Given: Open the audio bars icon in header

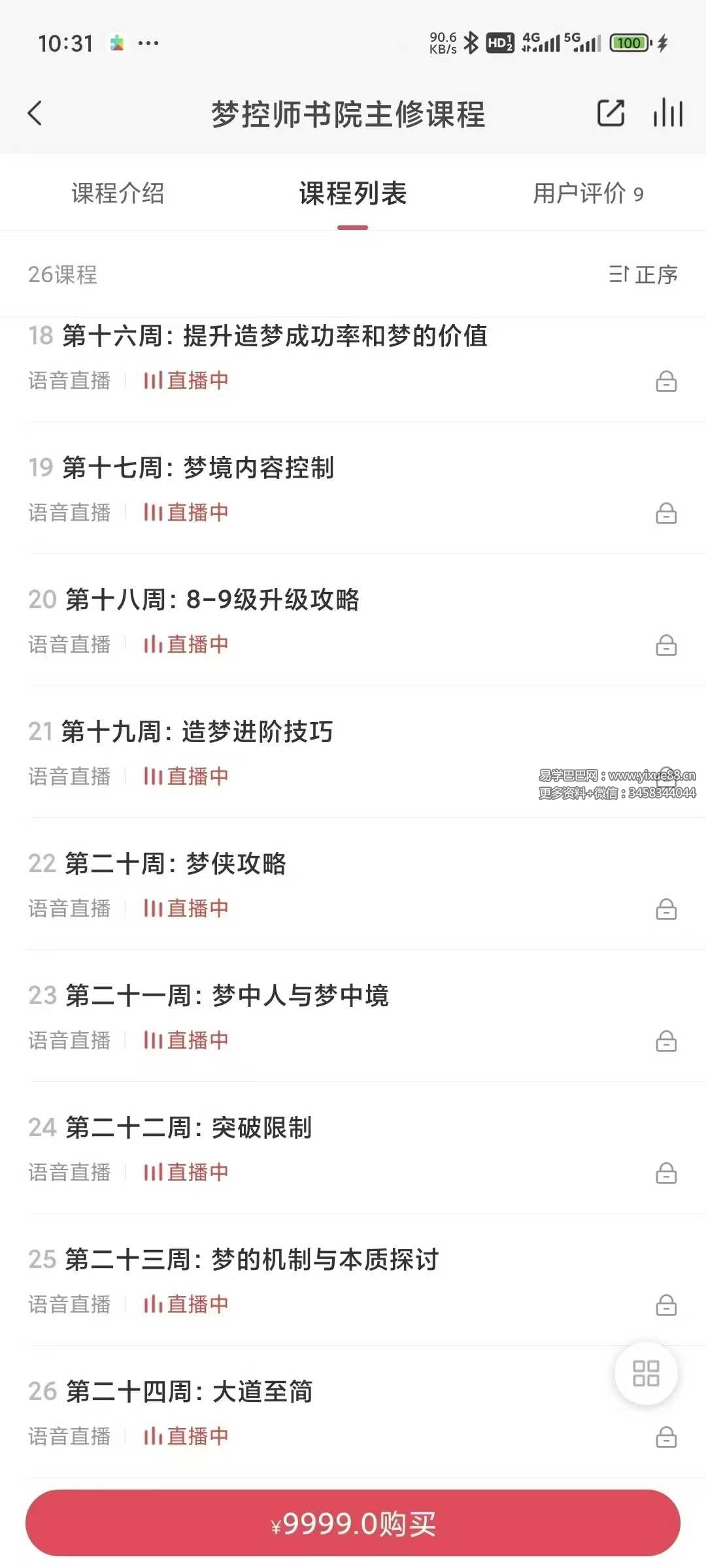Looking at the screenshot, I should pos(667,113).
